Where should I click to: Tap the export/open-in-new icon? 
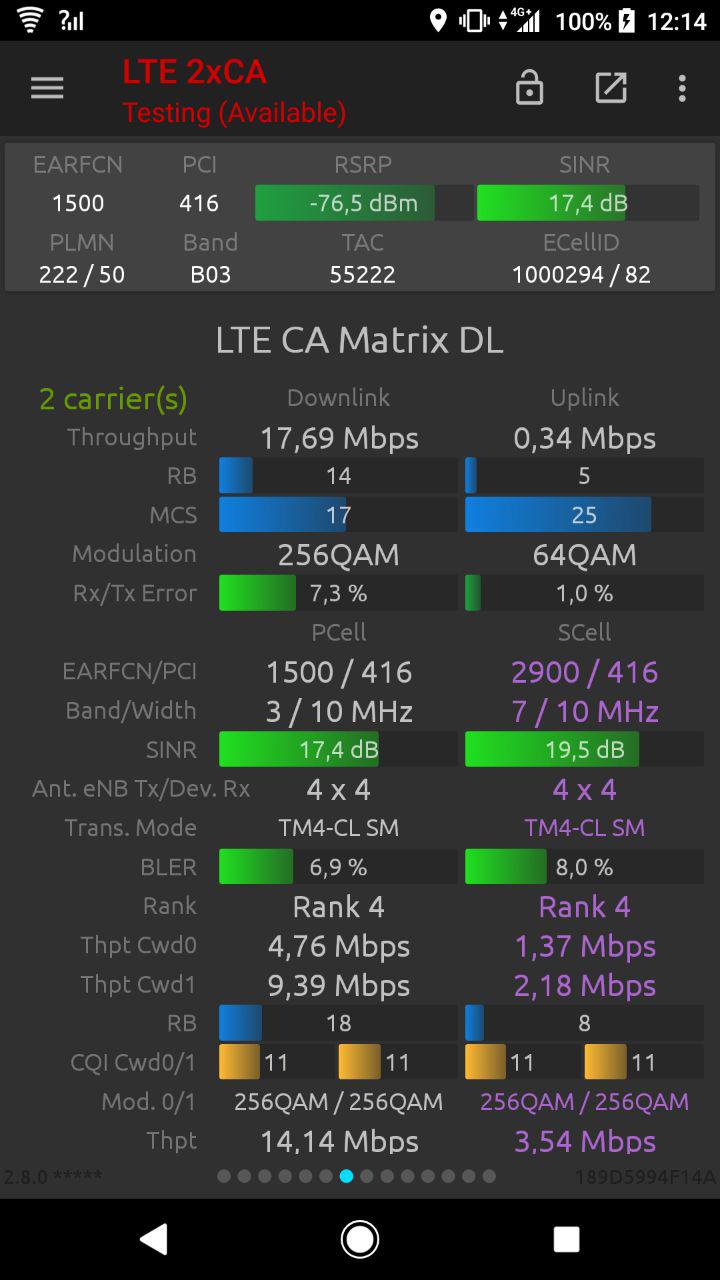coord(611,88)
